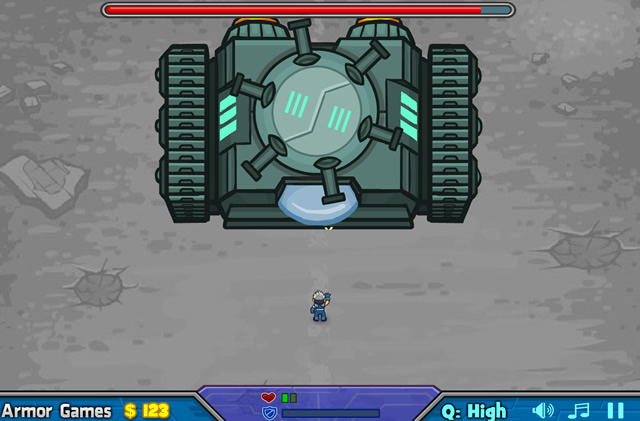Pause the game
This screenshot has width=640, height=421.
615,410
